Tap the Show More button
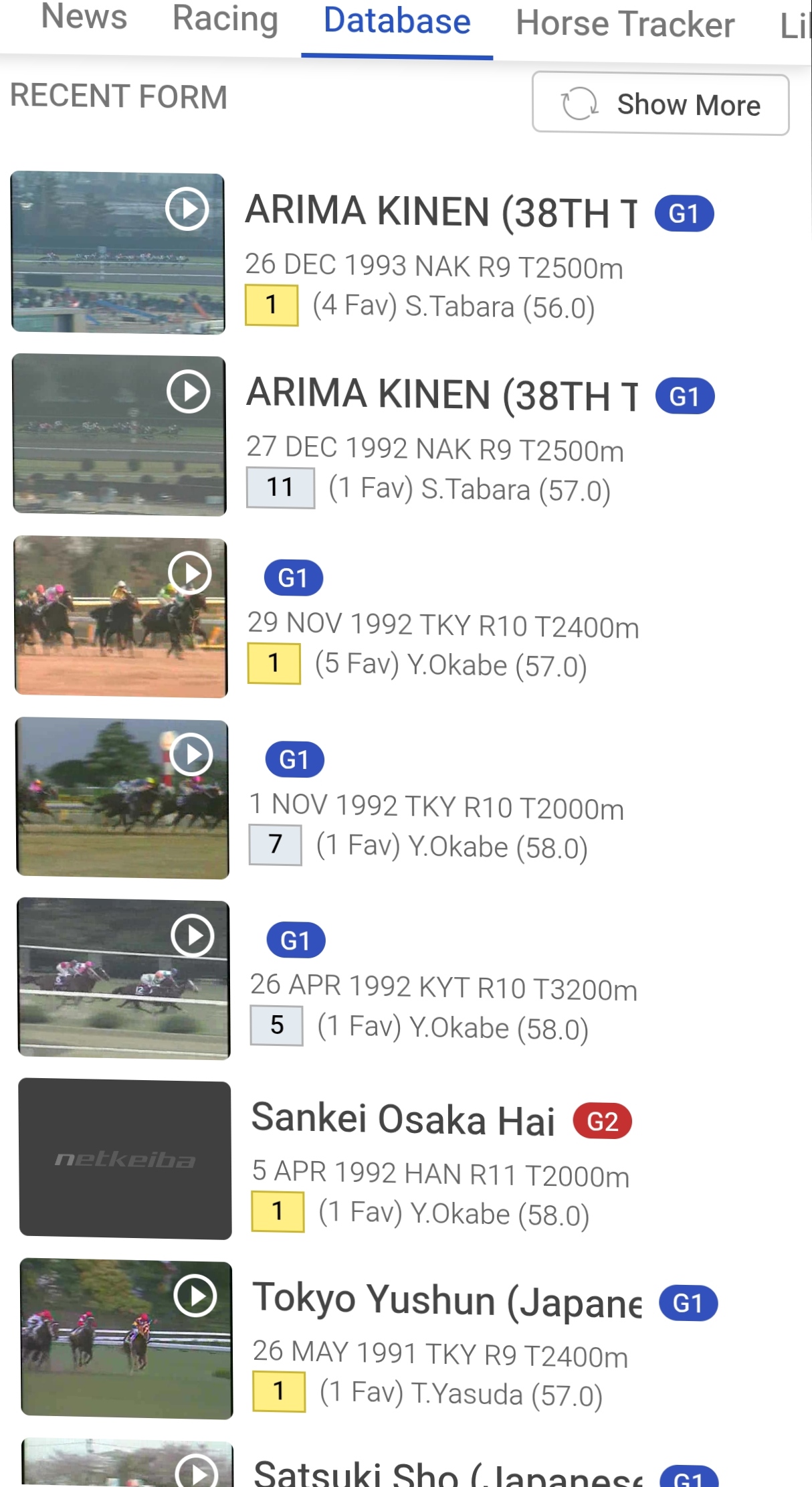Image resolution: width=812 pixels, height=1487 pixels. [x=660, y=104]
